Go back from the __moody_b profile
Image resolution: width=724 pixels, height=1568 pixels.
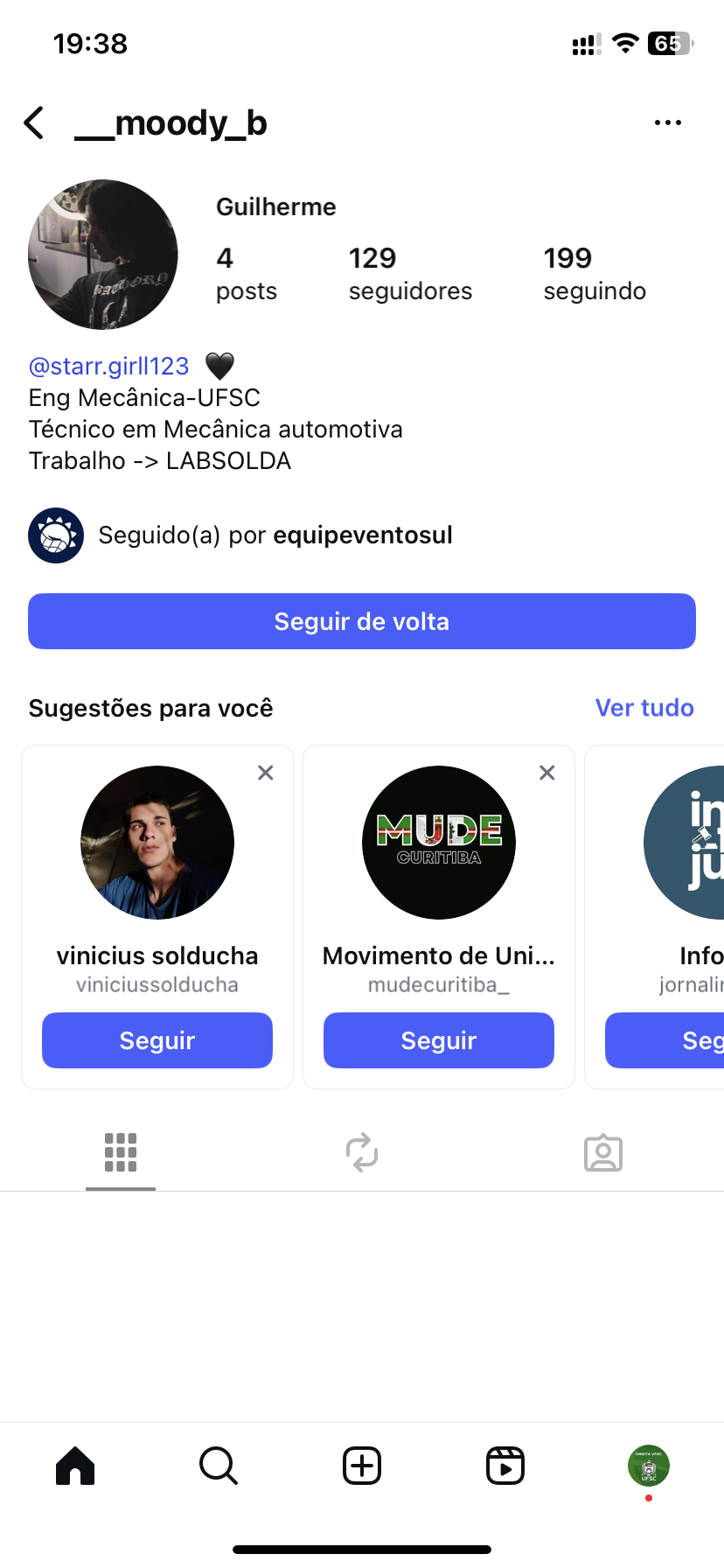(35, 123)
